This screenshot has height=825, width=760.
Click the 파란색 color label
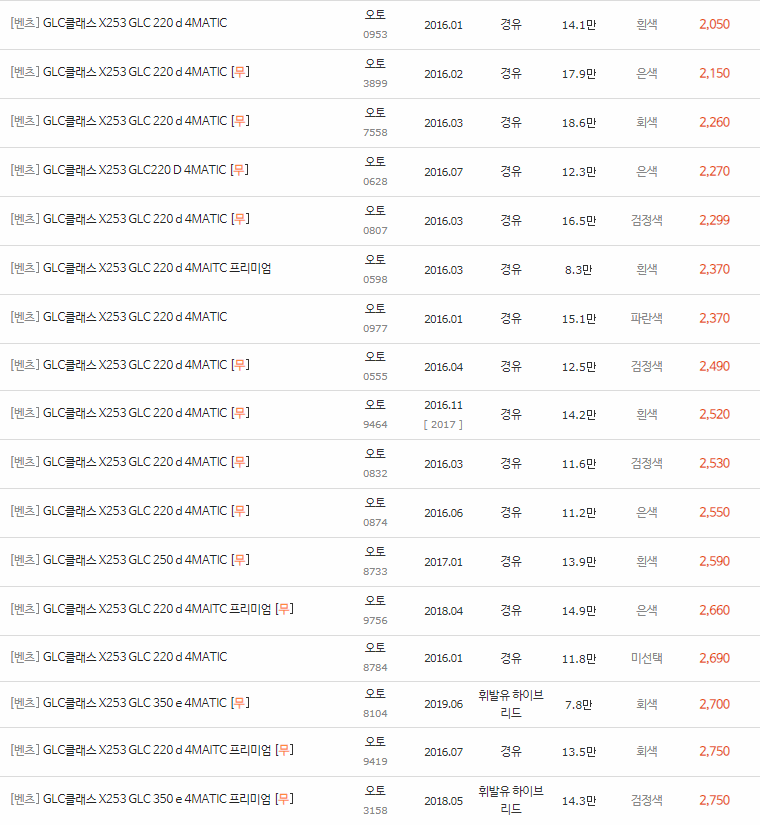tap(647, 318)
